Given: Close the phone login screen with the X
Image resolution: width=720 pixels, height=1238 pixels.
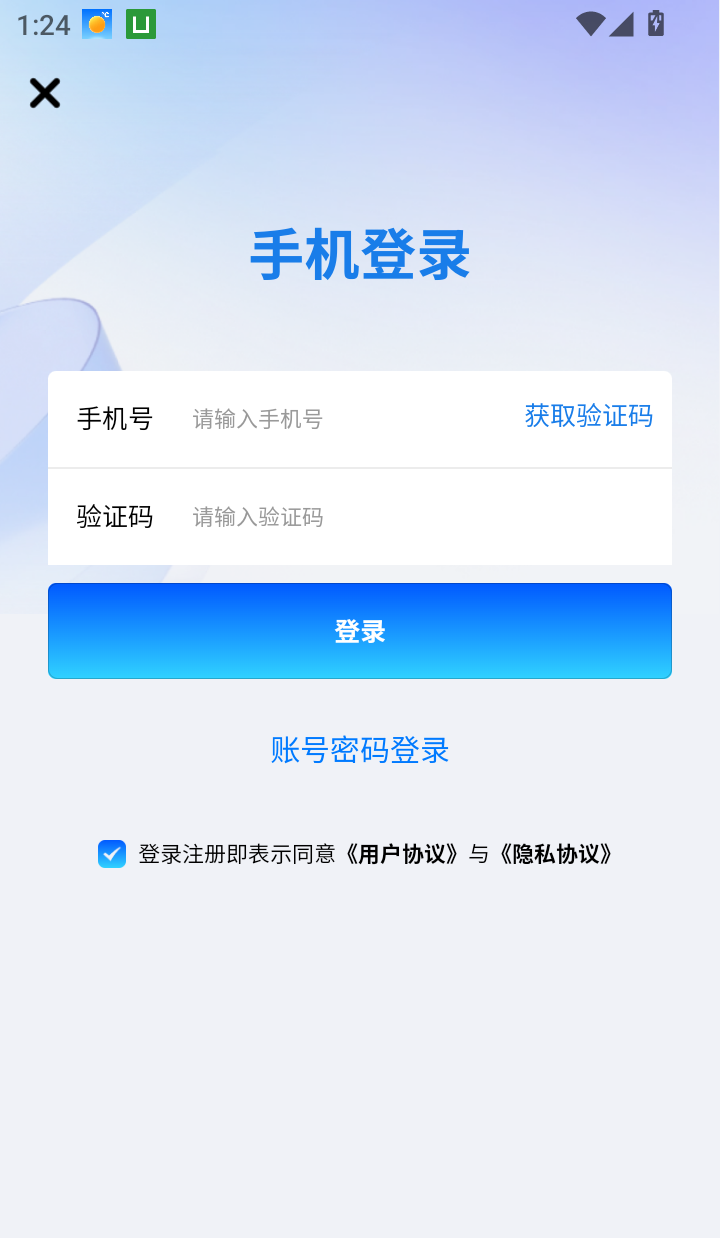Looking at the screenshot, I should pyautogui.click(x=44, y=92).
